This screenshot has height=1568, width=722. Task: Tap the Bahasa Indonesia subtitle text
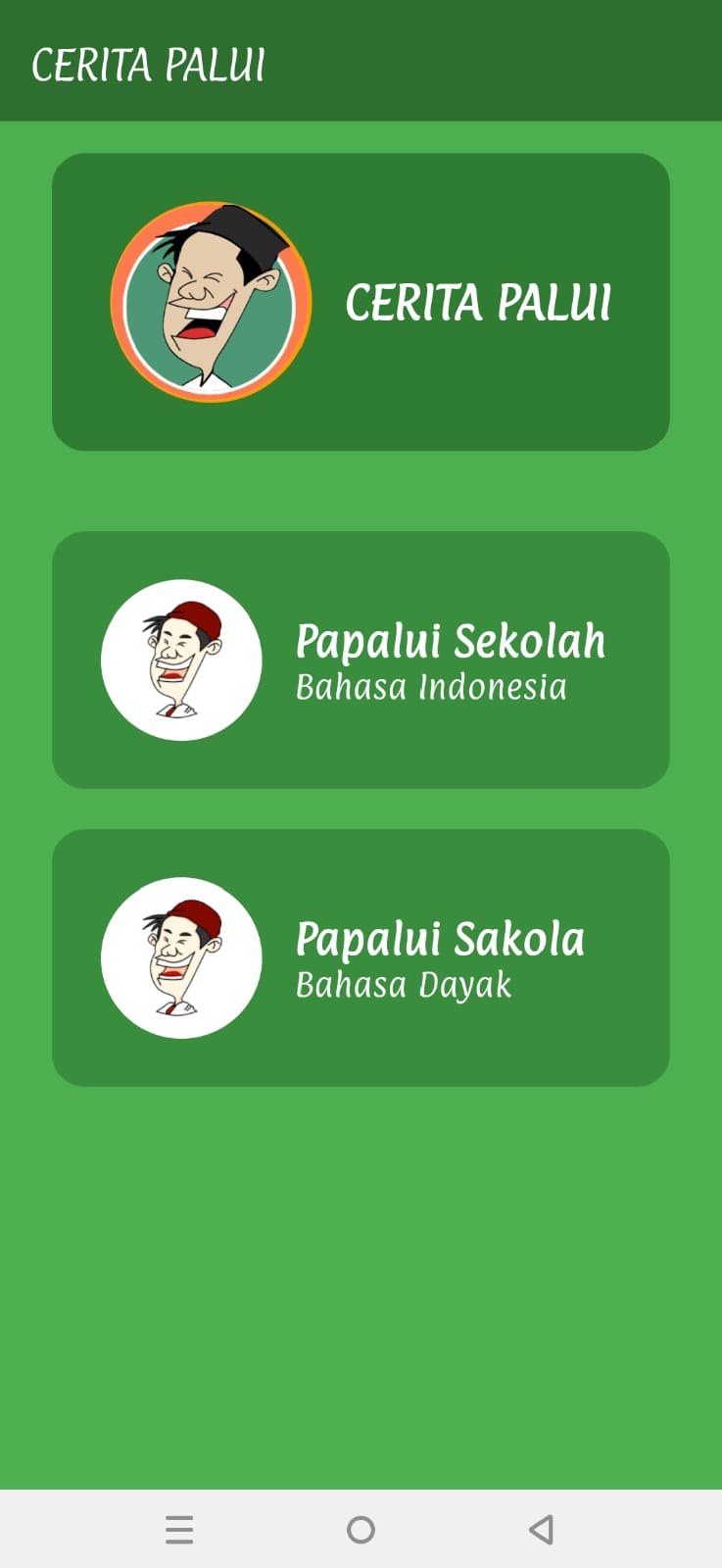pyautogui.click(x=430, y=687)
